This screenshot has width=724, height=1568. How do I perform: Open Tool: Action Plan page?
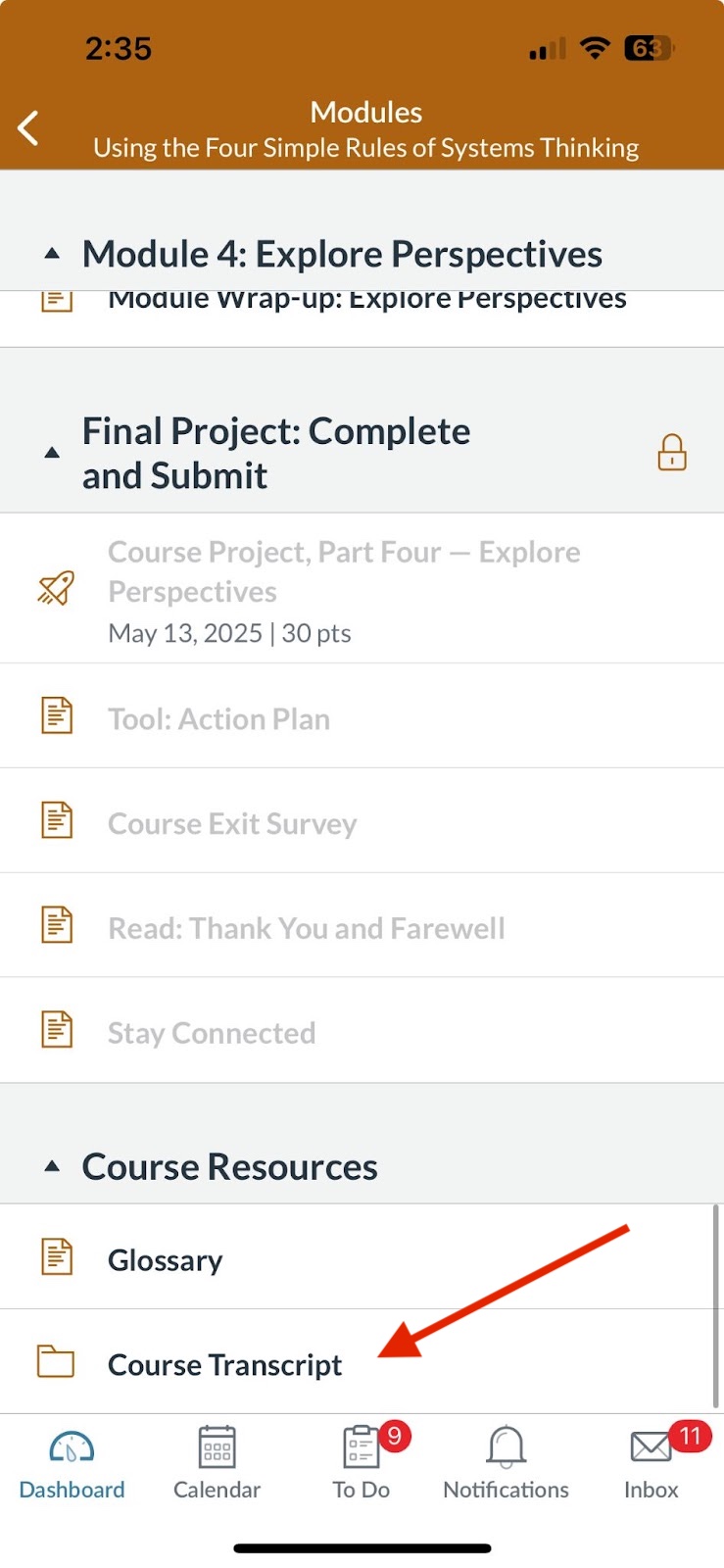tap(362, 716)
